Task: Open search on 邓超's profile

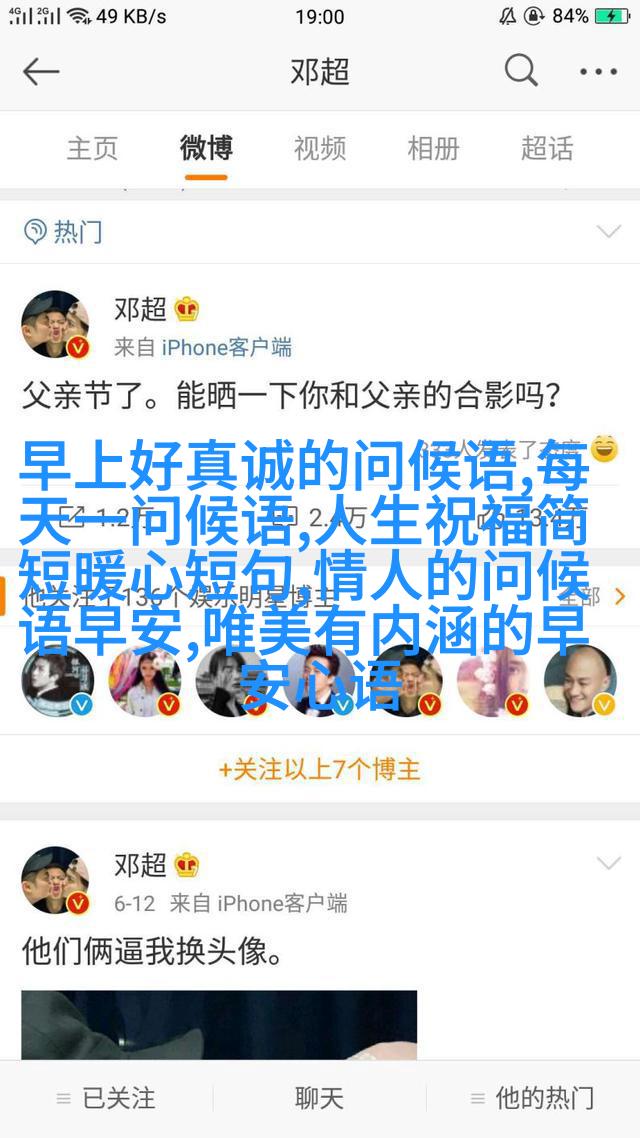Action: tap(520, 72)
